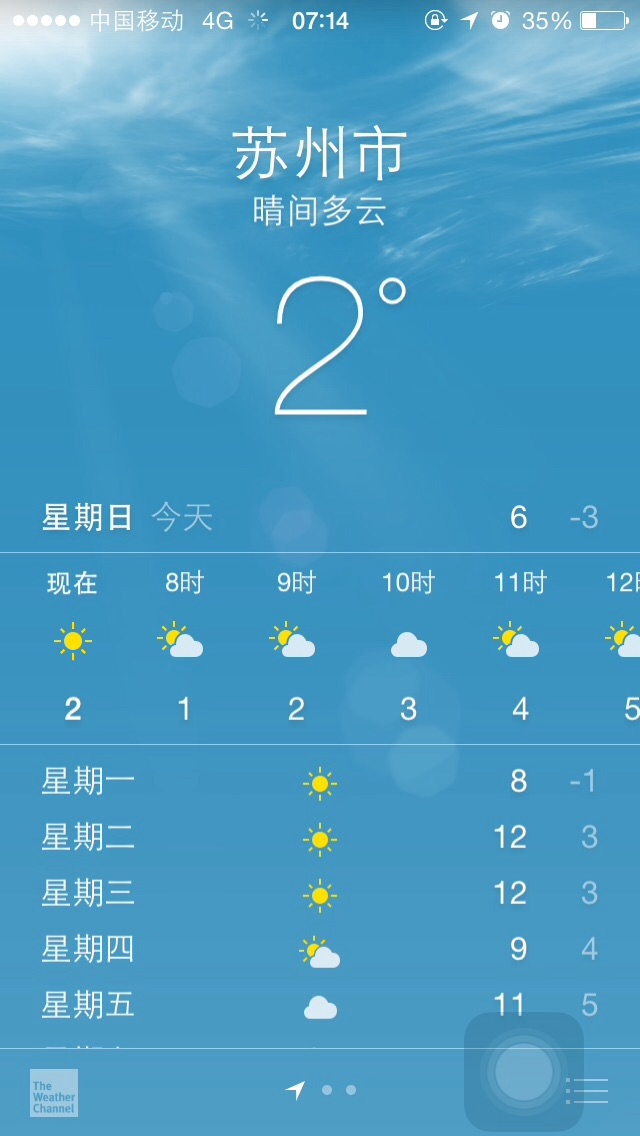Open the city list menu icon
This screenshot has height=1136, width=640.
[x=587, y=1090]
